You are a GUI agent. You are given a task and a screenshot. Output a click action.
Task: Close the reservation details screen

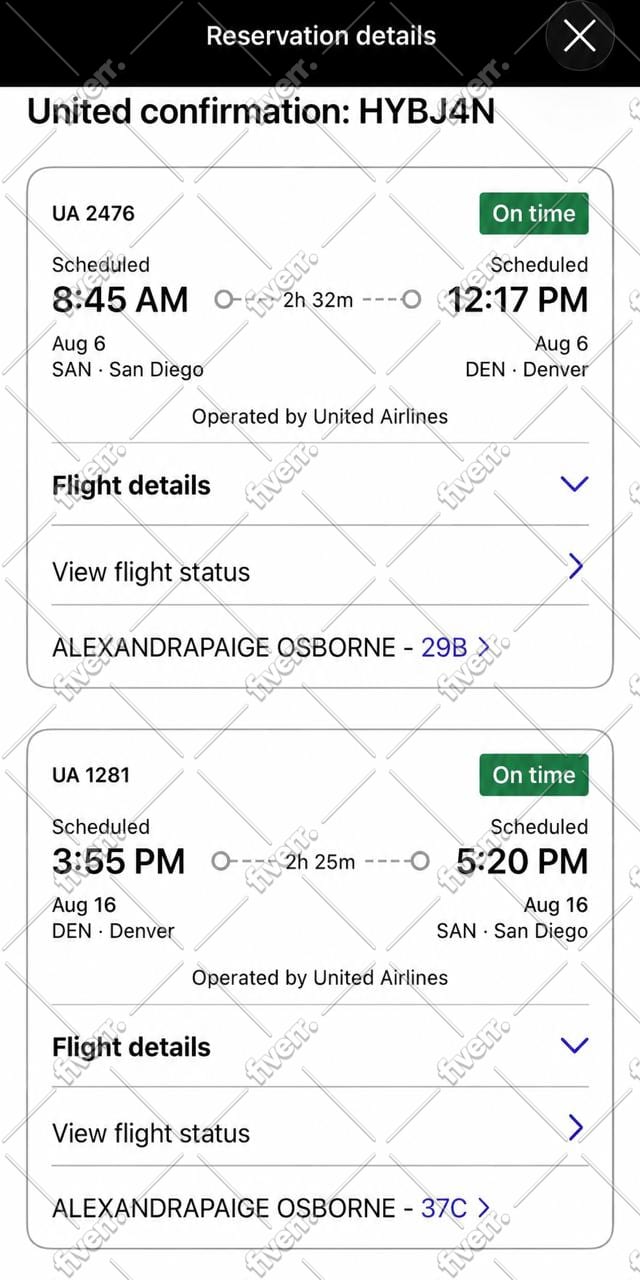point(580,37)
